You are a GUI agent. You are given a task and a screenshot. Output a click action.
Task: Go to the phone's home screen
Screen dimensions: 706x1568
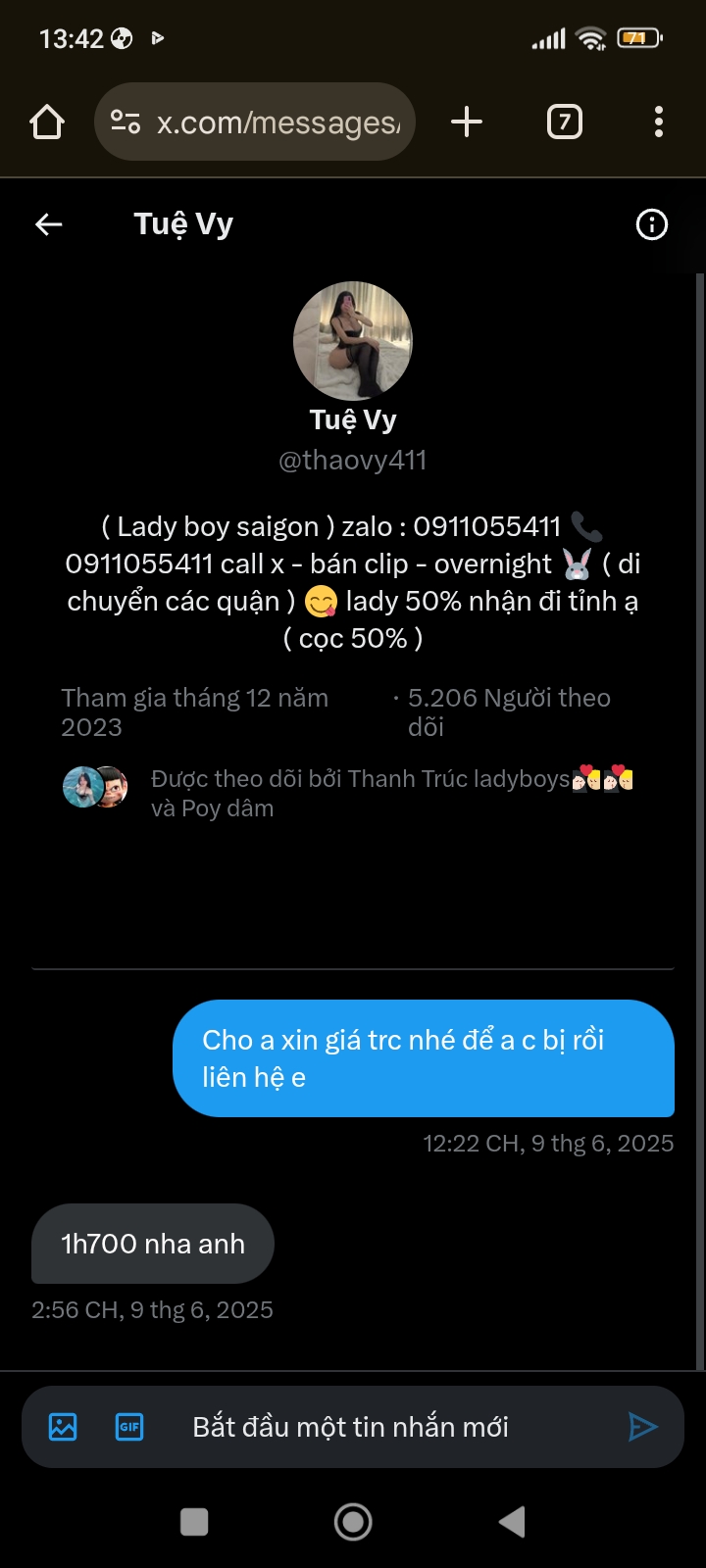353,1522
